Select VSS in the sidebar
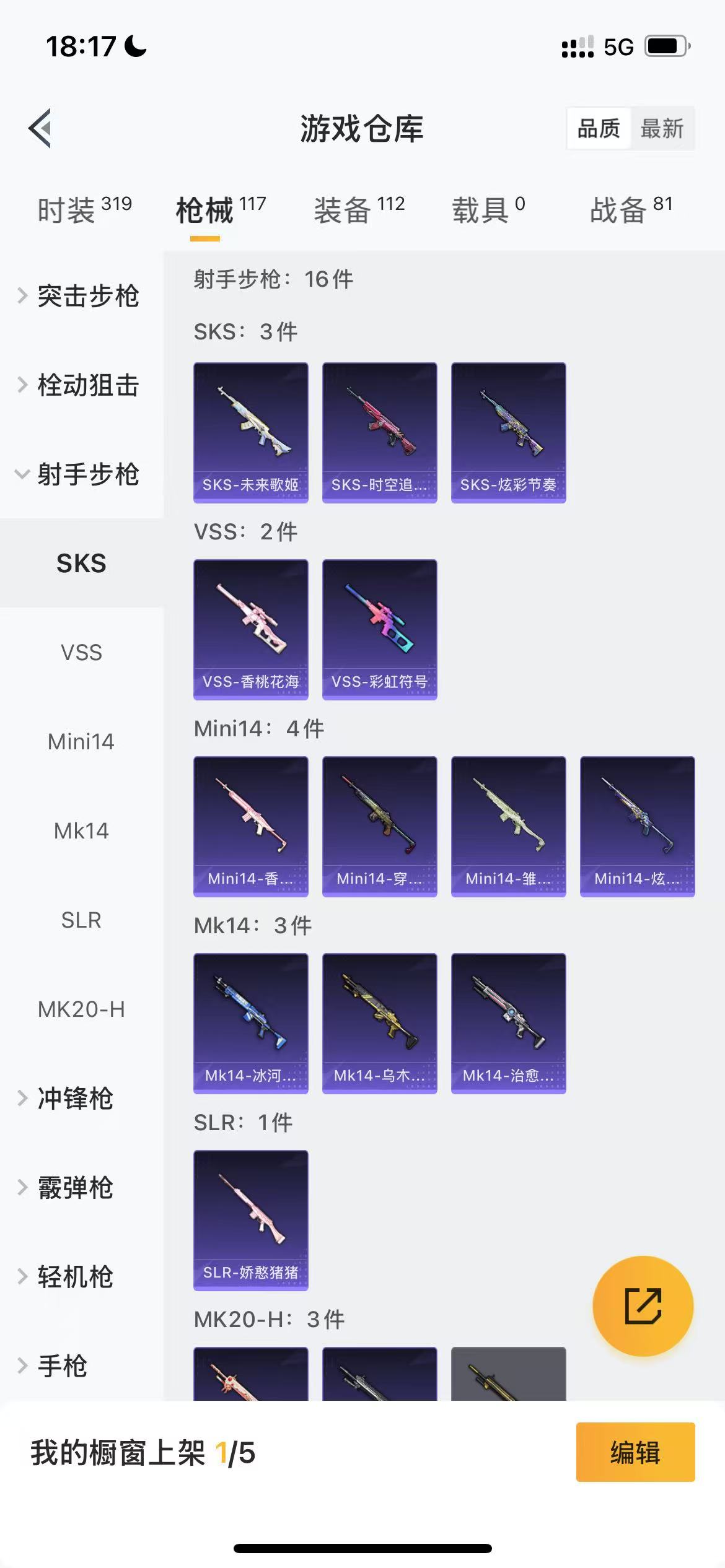Screen dimensions: 725x1568 [x=81, y=653]
